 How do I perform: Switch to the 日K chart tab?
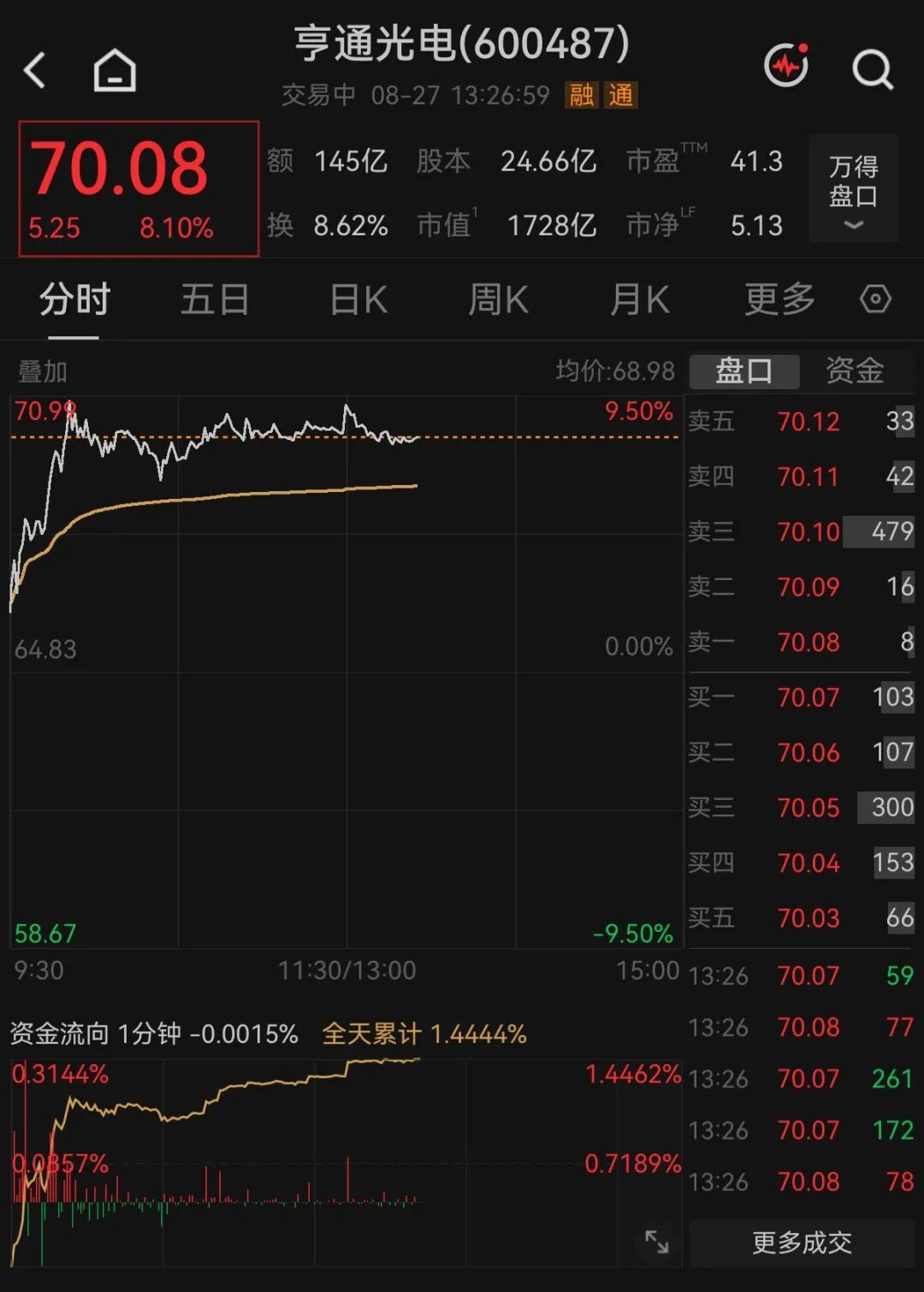pyautogui.click(x=358, y=299)
